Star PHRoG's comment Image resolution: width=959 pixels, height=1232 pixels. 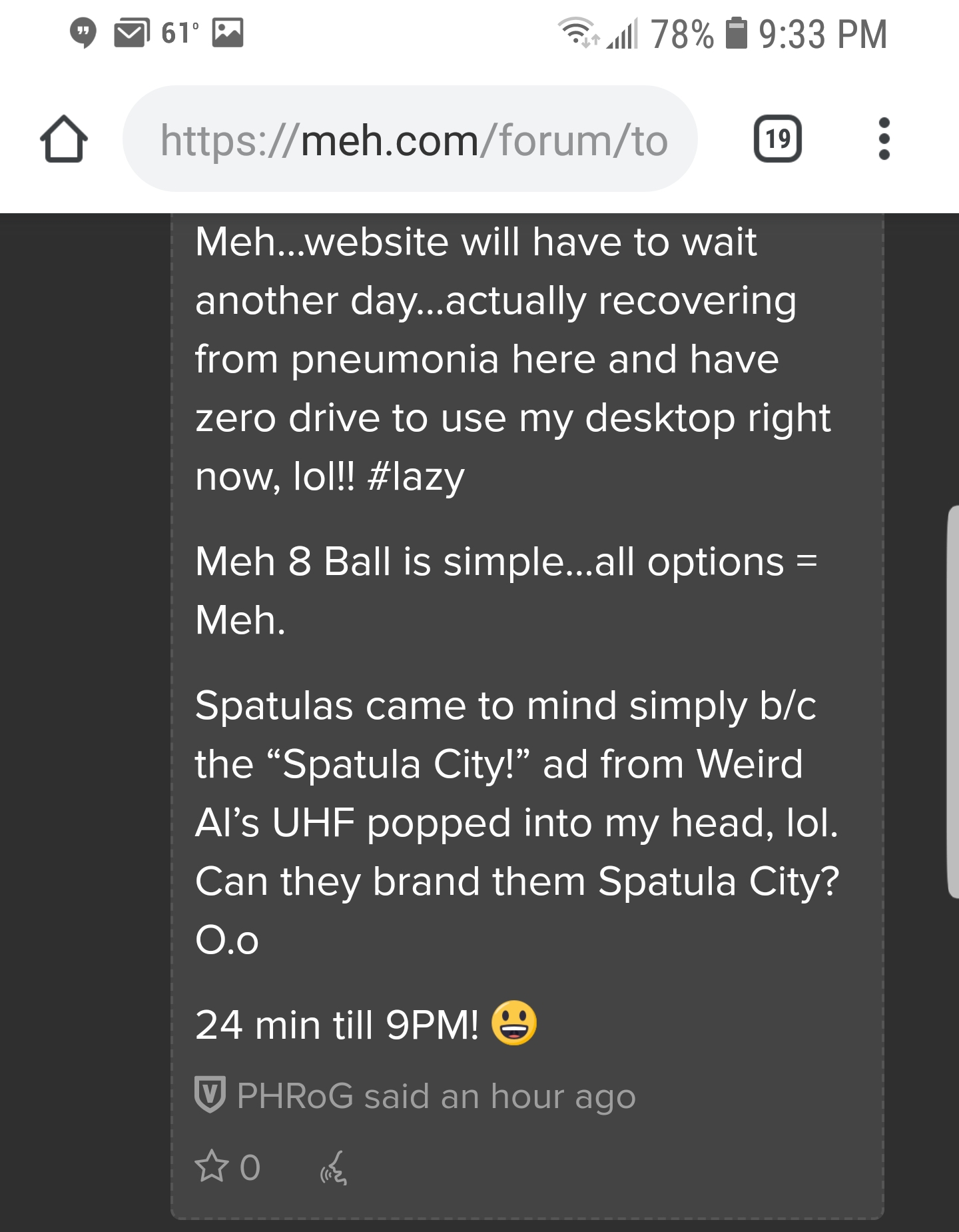click(x=212, y=1166)
